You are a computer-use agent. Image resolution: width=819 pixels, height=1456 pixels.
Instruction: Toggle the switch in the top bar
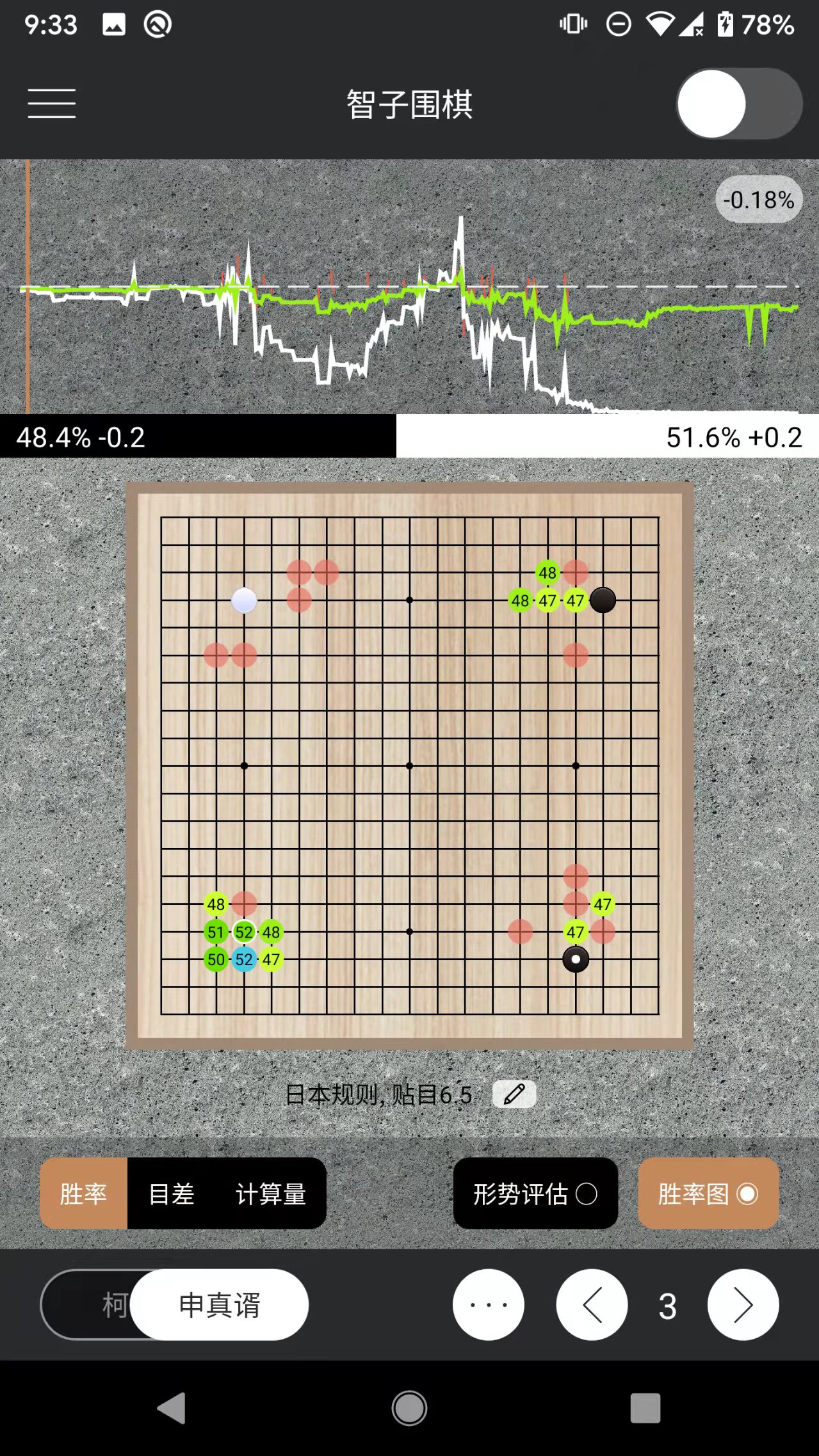tap(739, 104)
